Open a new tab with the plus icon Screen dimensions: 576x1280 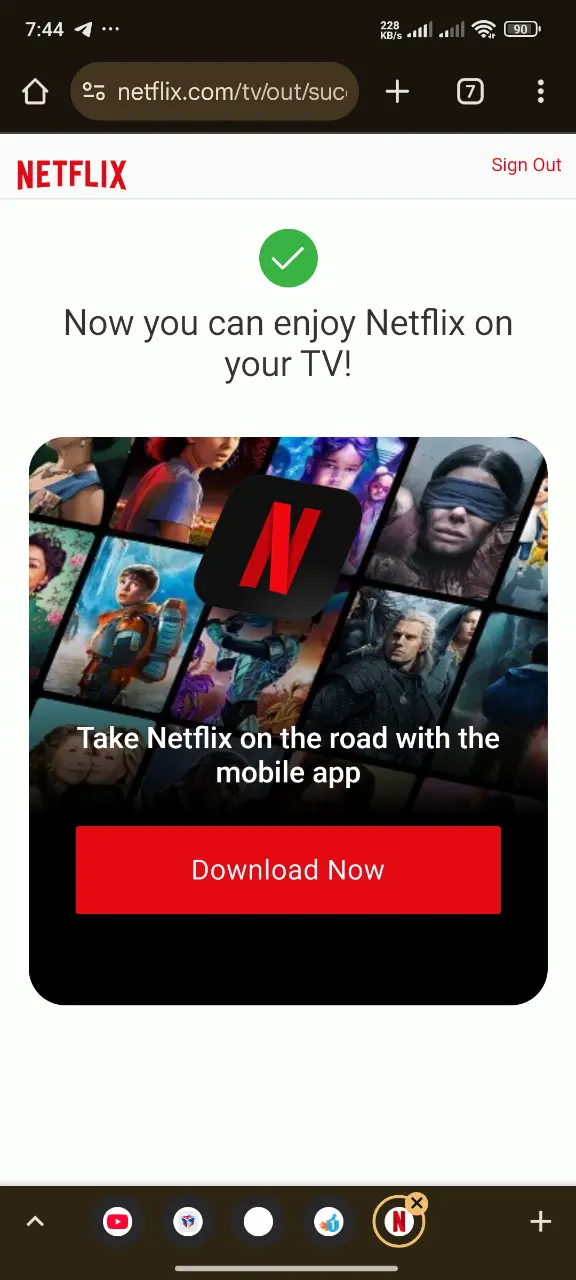(397, 92)
